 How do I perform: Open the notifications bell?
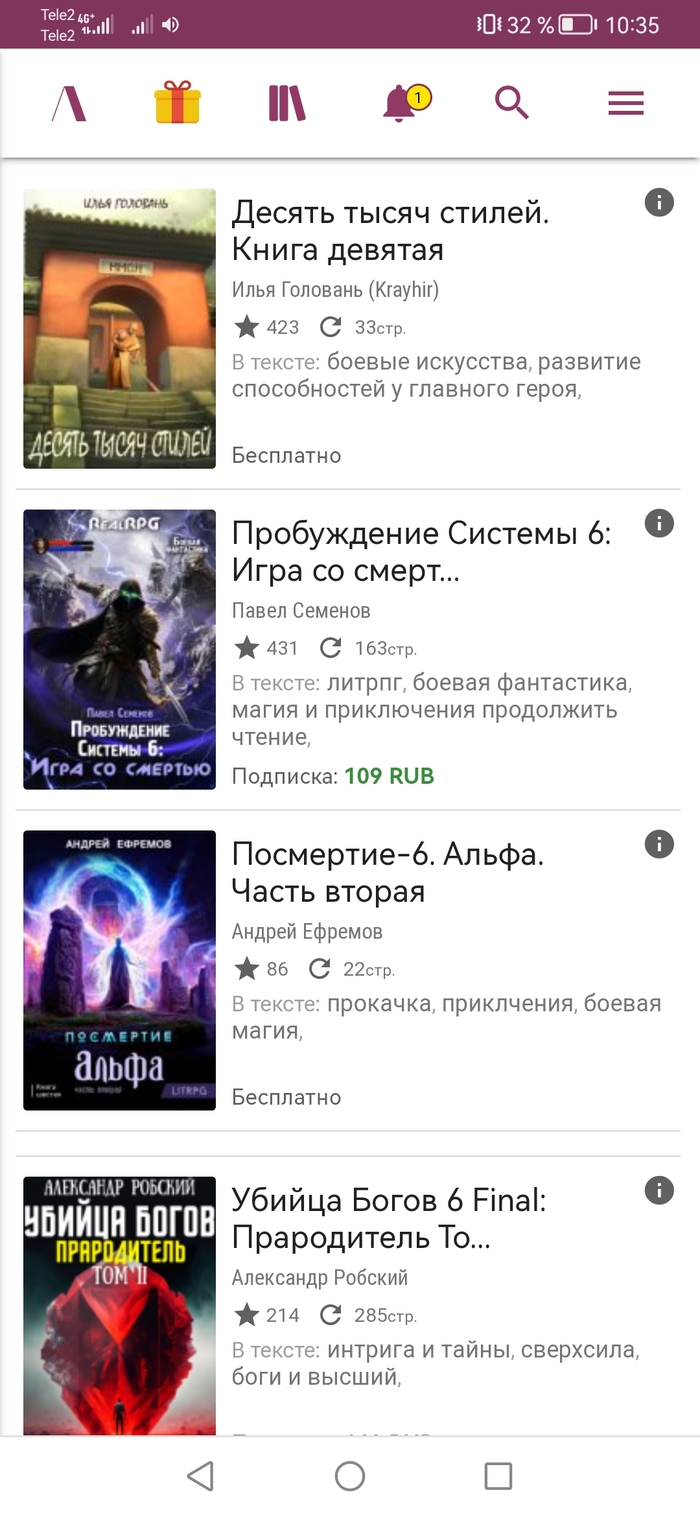(x=400, y=103)
